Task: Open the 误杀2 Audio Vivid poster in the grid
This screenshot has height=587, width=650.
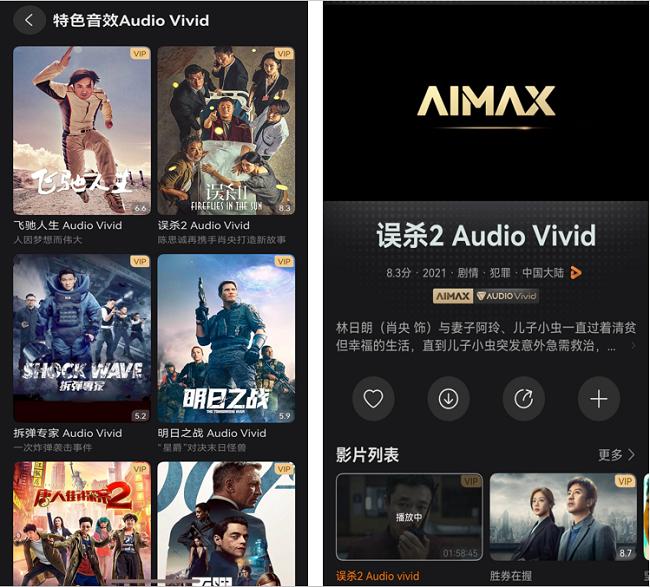Action: [x=226, y=131]
